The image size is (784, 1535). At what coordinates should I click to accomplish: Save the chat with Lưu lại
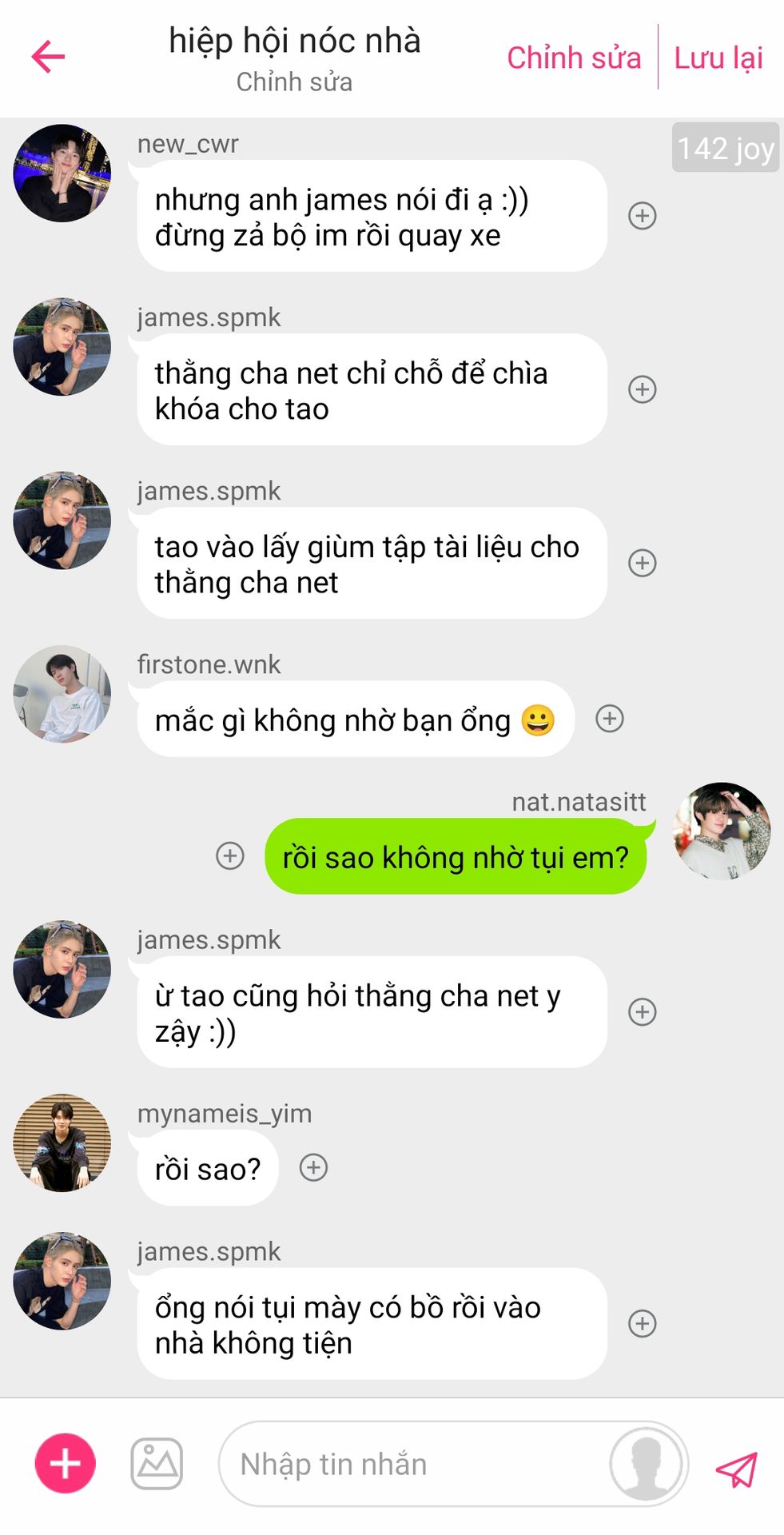[718, 58]
